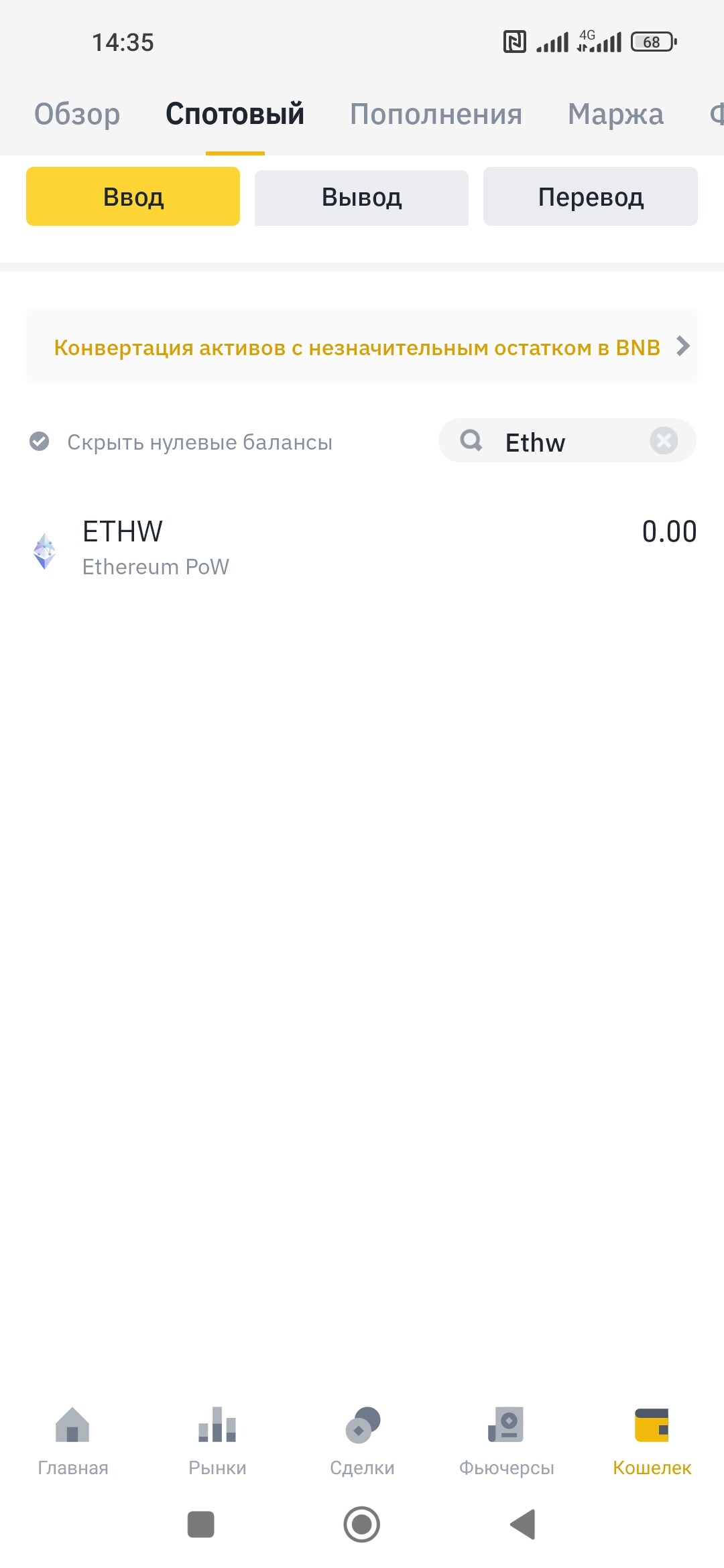
Task: Switch to the Сделки bottom tab
Action: tap(362, 1441)
